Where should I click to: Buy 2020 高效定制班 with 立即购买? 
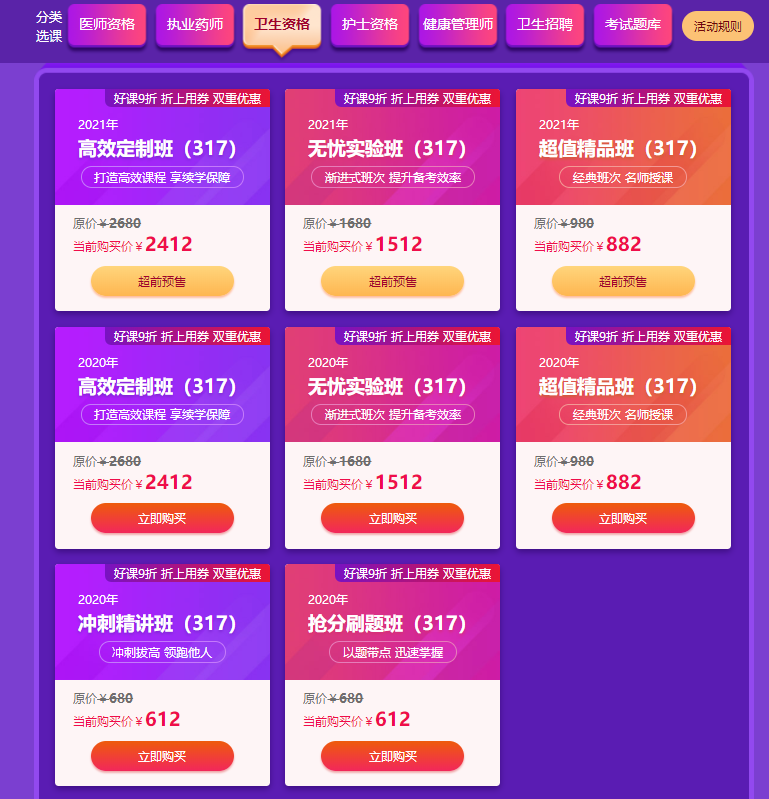[162, 518]
